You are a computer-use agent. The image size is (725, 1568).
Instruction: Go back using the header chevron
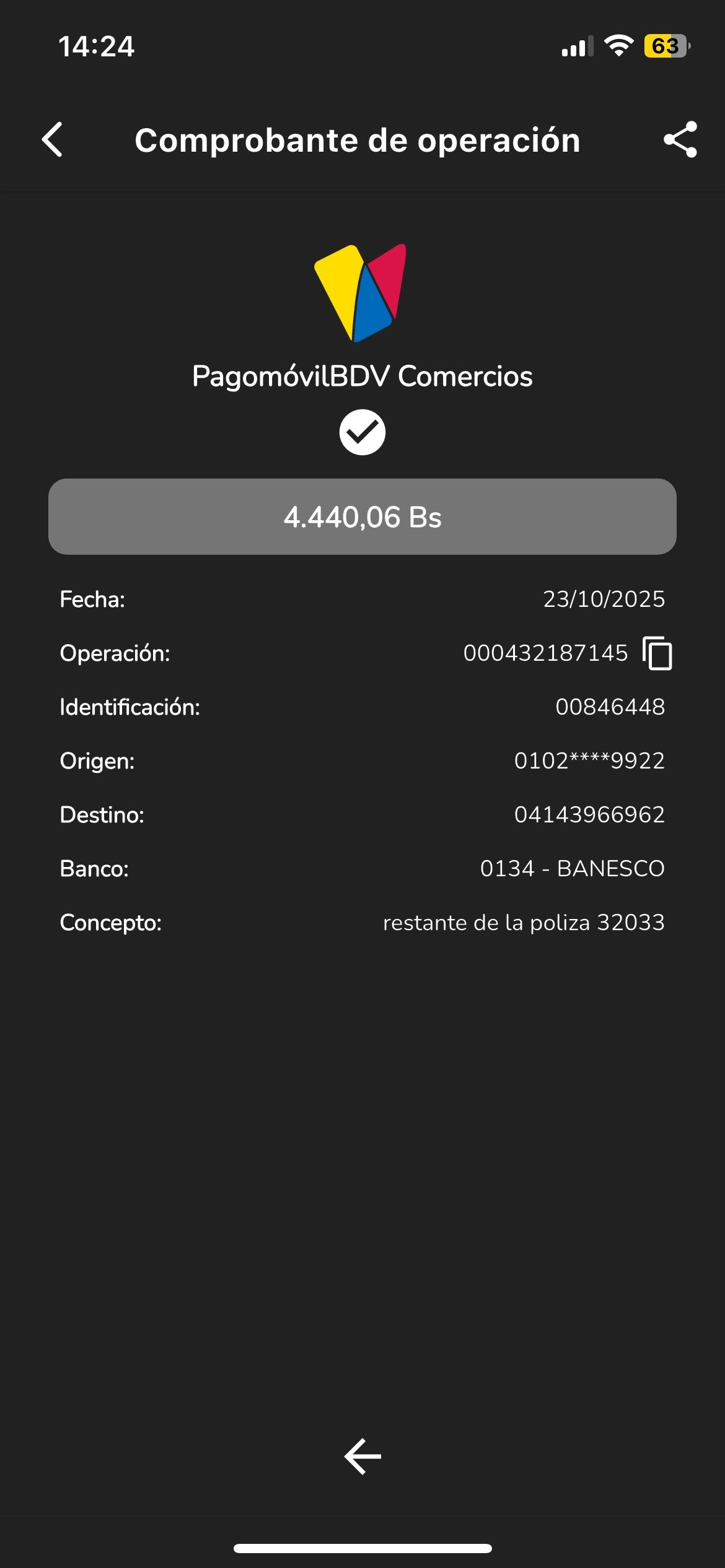click(53, 140)
